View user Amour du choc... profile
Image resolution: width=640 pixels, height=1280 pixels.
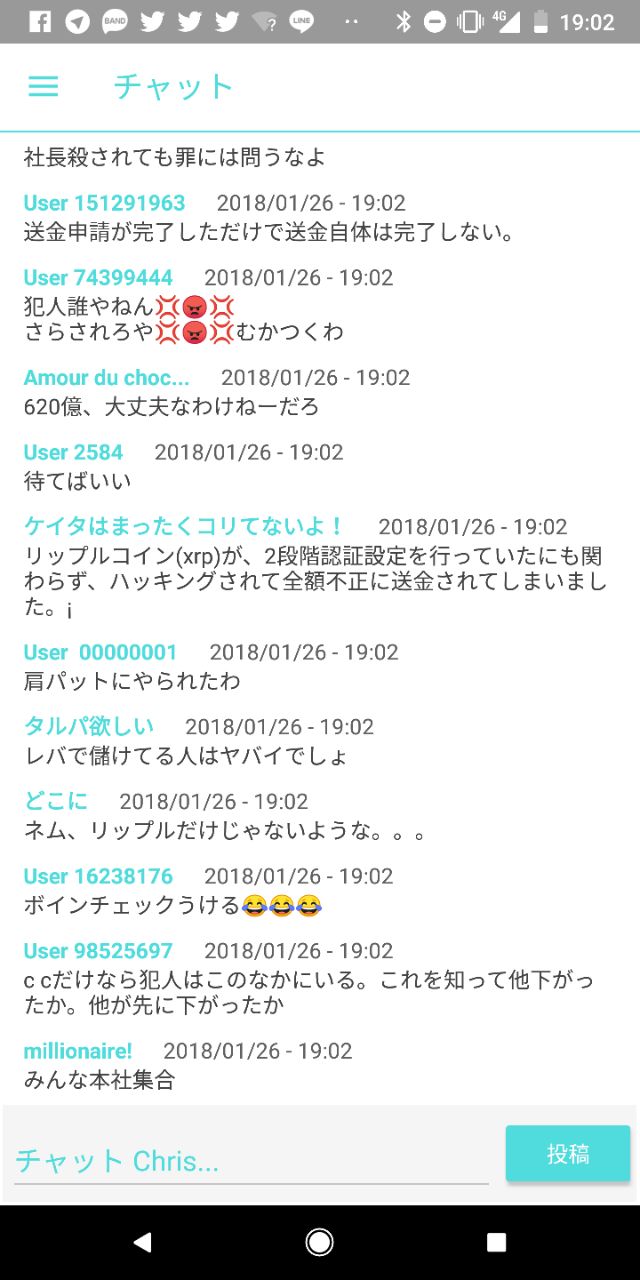click(106, 377)
